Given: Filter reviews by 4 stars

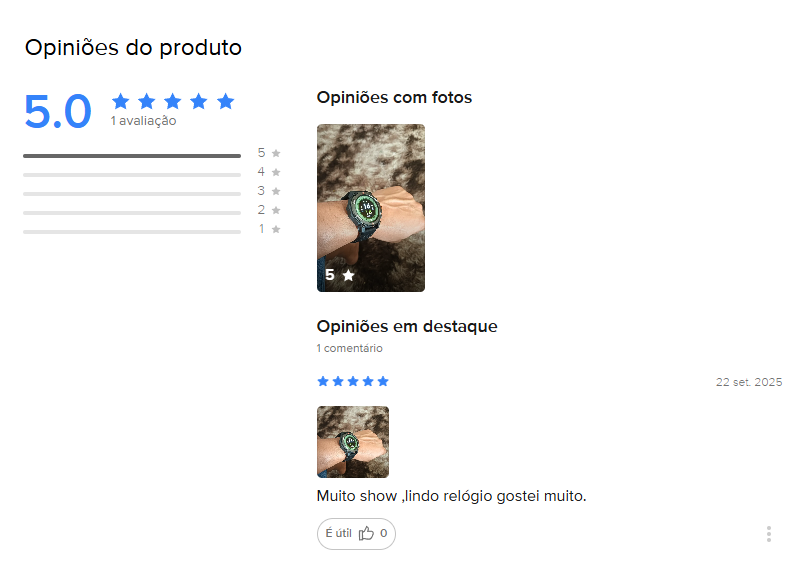Looking at the screenshot, I should [152, 173].
